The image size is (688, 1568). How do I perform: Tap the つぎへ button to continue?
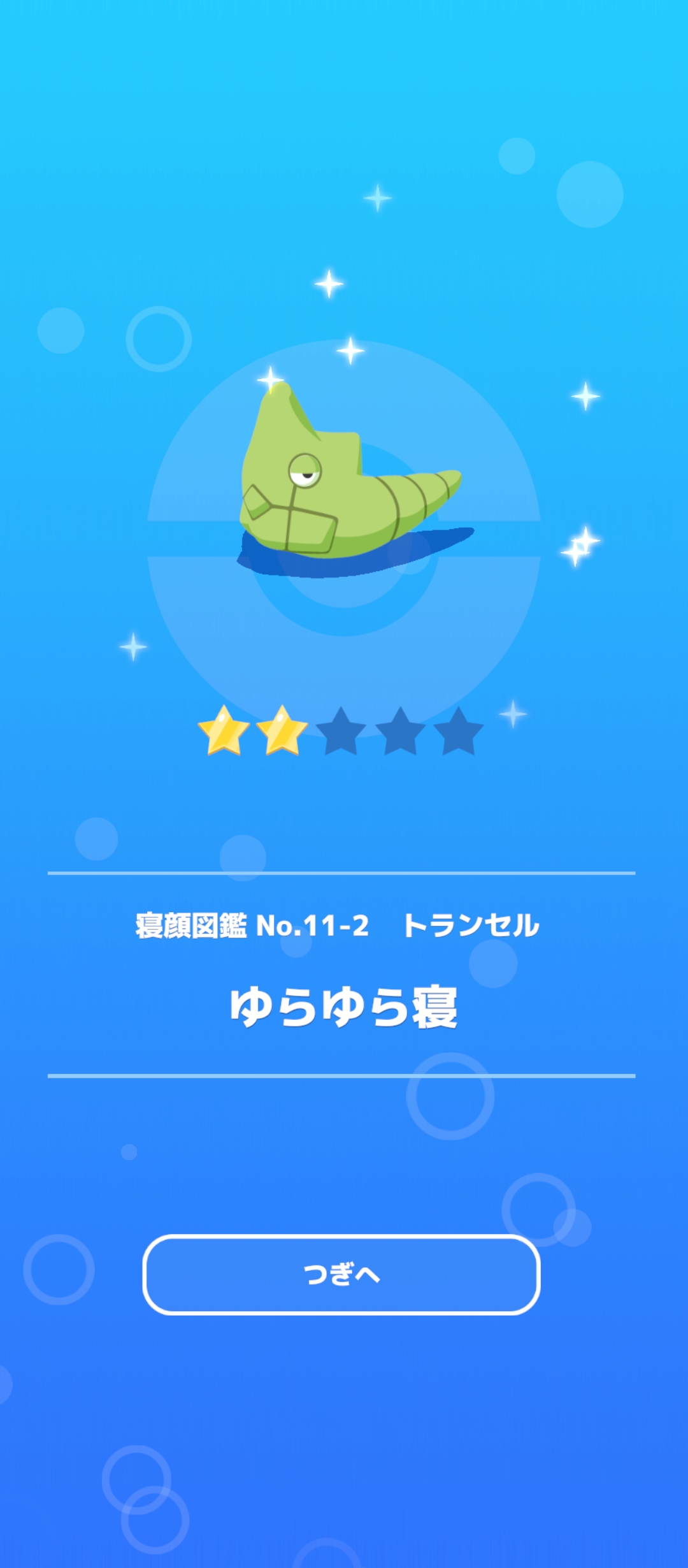pos(341,1275)
